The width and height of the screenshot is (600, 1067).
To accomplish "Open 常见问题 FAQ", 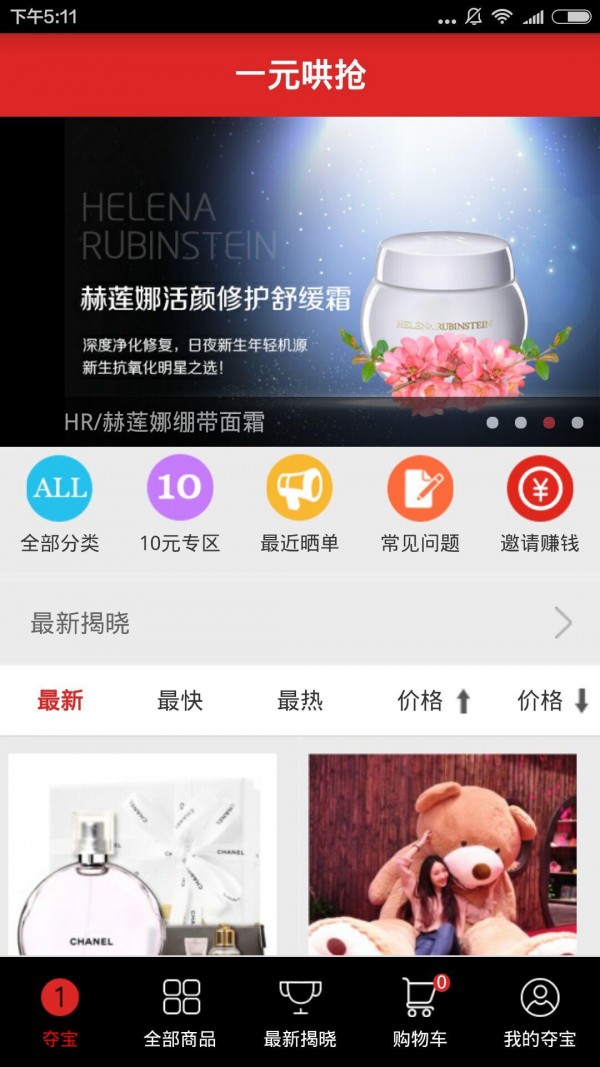I will pyautogui.click(x=420, y=504).
